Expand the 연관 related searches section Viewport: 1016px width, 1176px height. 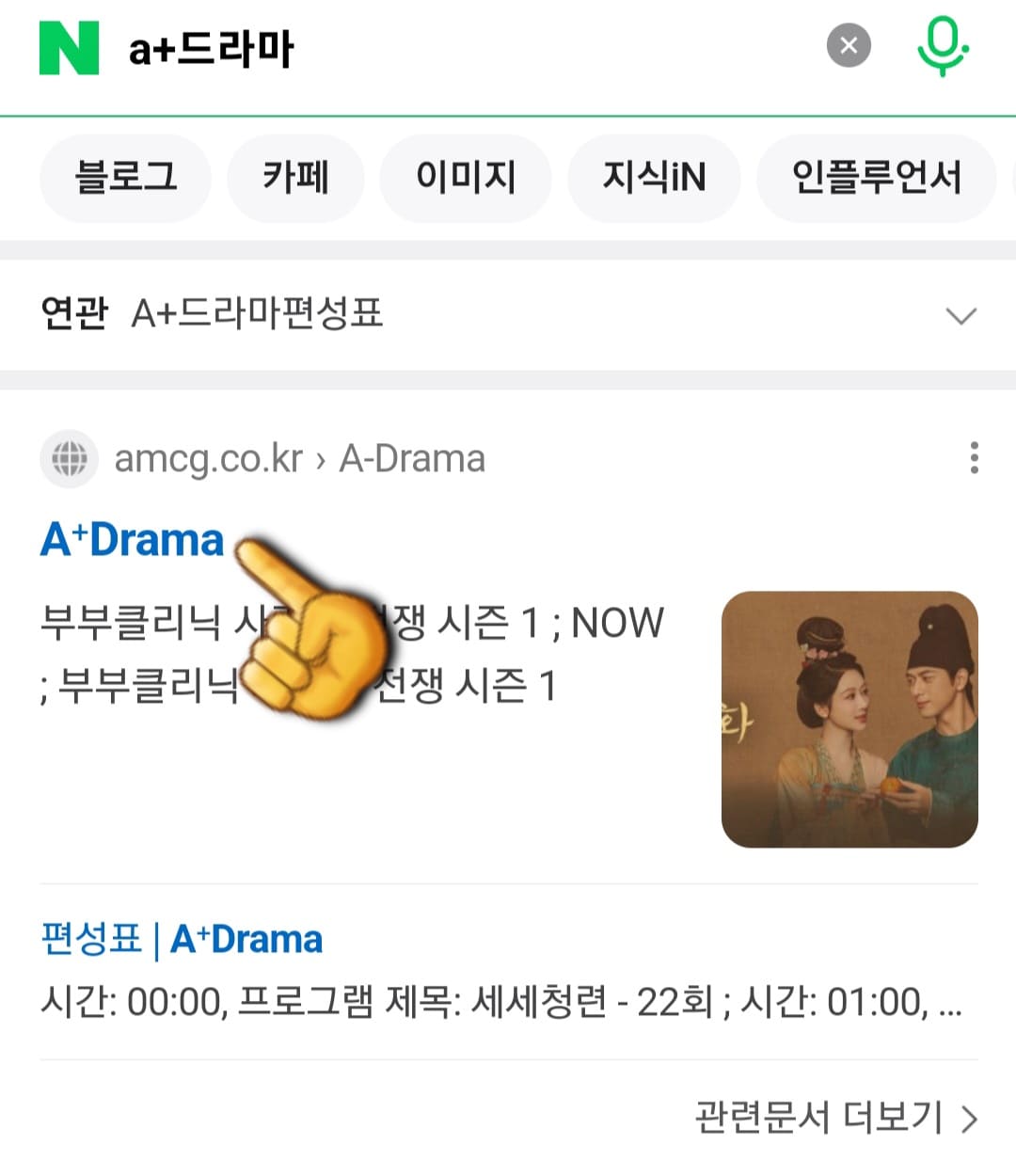click(x=73, y=315)
